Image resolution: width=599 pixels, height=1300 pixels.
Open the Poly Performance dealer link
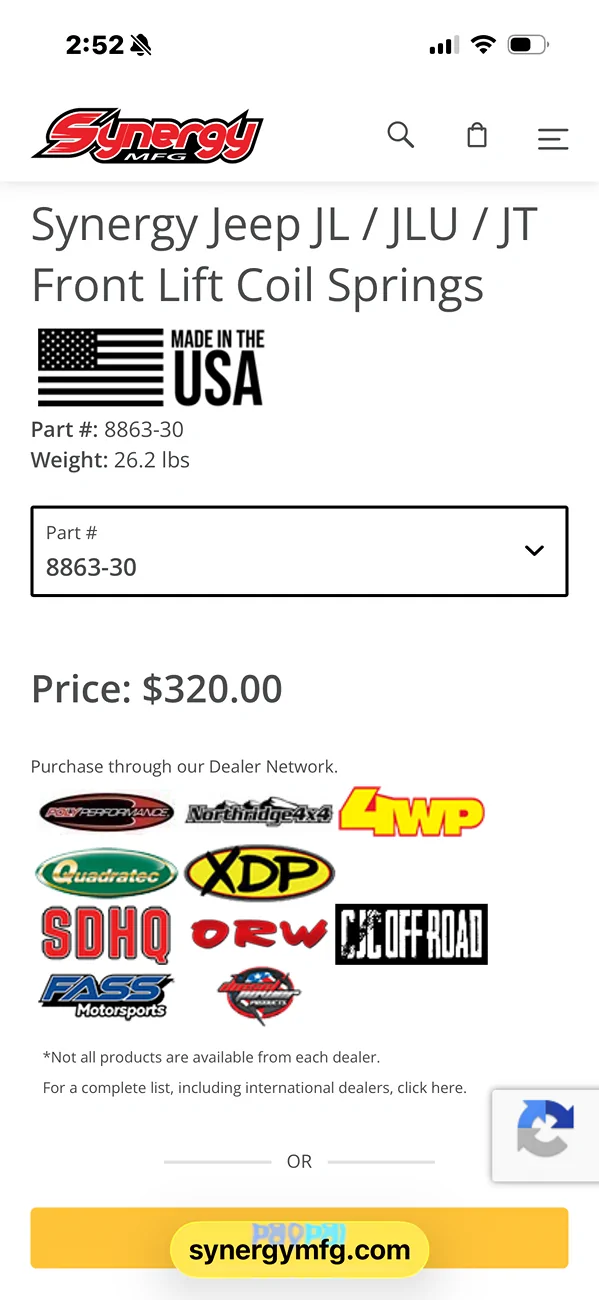tap(106, 812)
